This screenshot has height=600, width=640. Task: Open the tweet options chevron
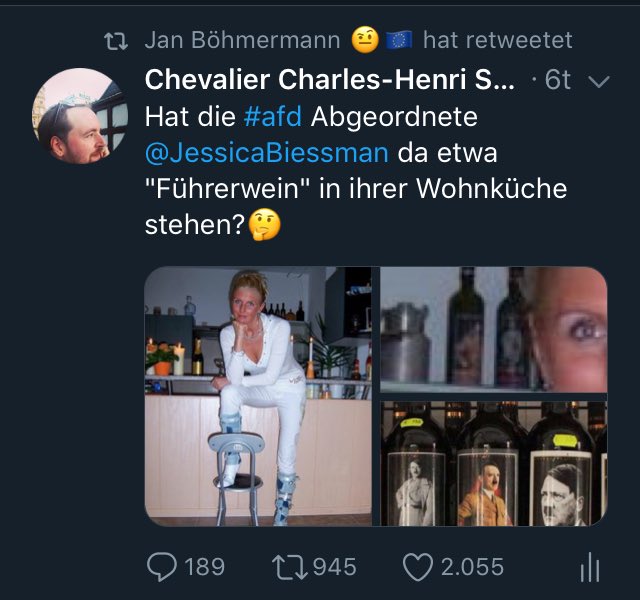click(x=599, y=83)
